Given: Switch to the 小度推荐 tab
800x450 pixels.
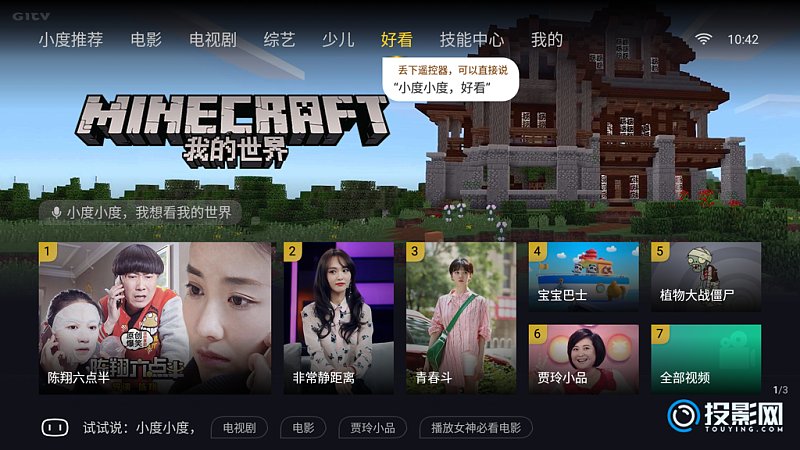Looking at the screenshot, I should (x=71, y=40).
